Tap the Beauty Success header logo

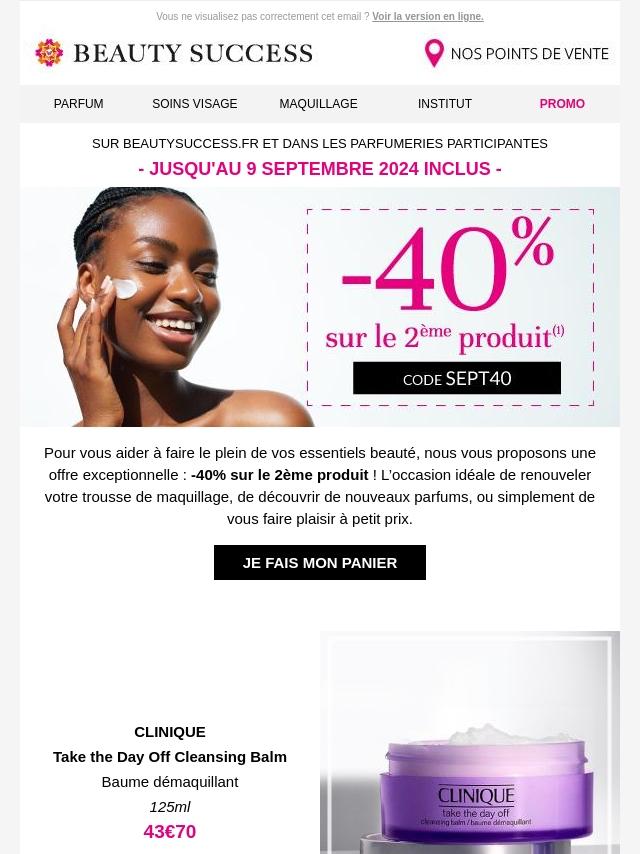pos(174,53)
